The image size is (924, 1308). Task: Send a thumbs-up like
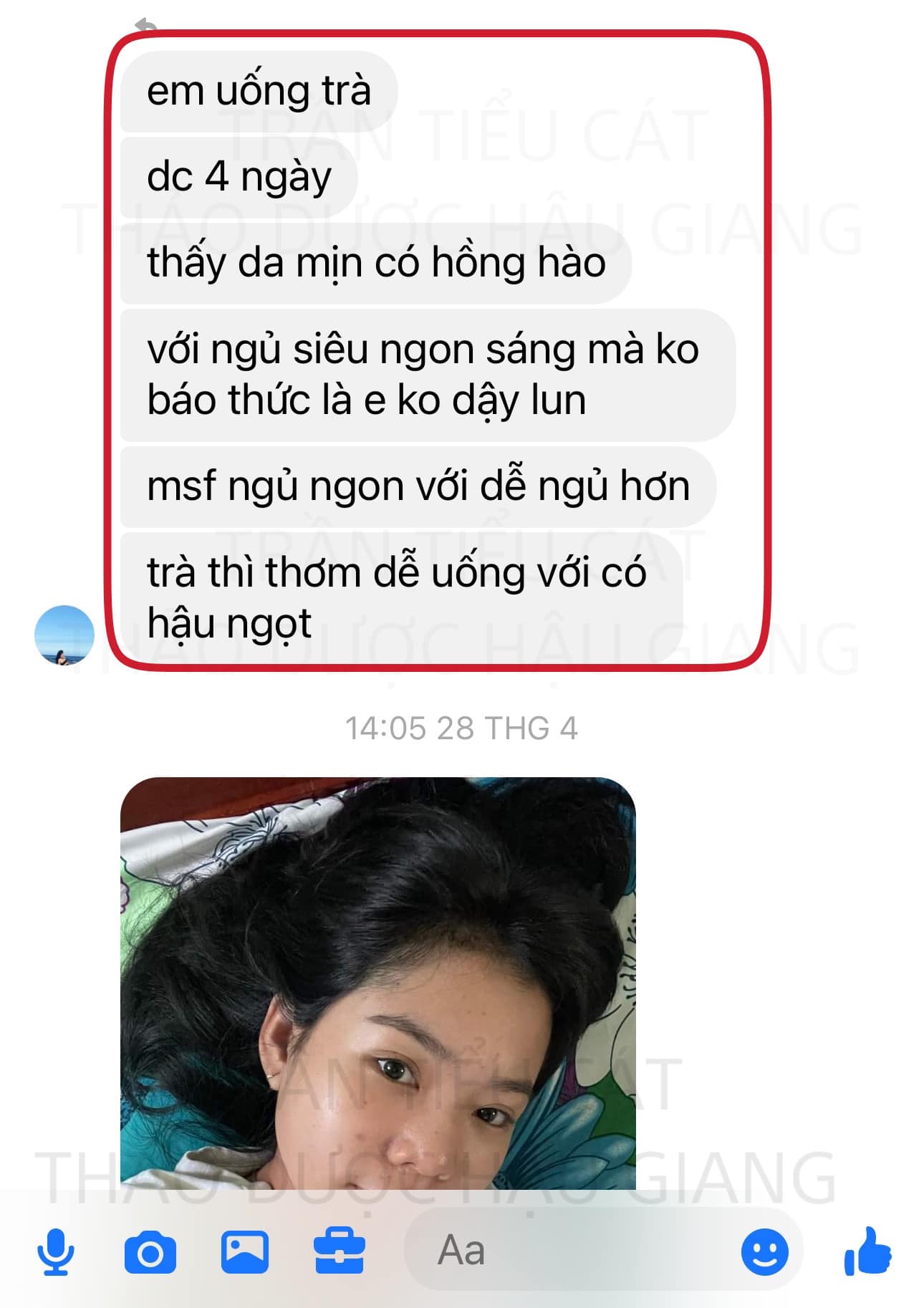[867, 1251]
